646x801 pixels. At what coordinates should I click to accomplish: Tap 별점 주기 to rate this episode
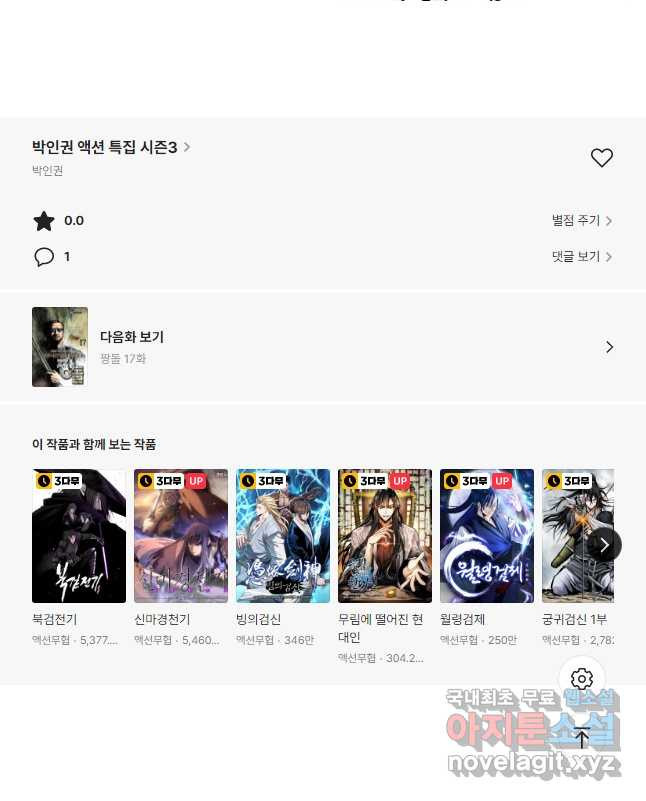(581, 221)
